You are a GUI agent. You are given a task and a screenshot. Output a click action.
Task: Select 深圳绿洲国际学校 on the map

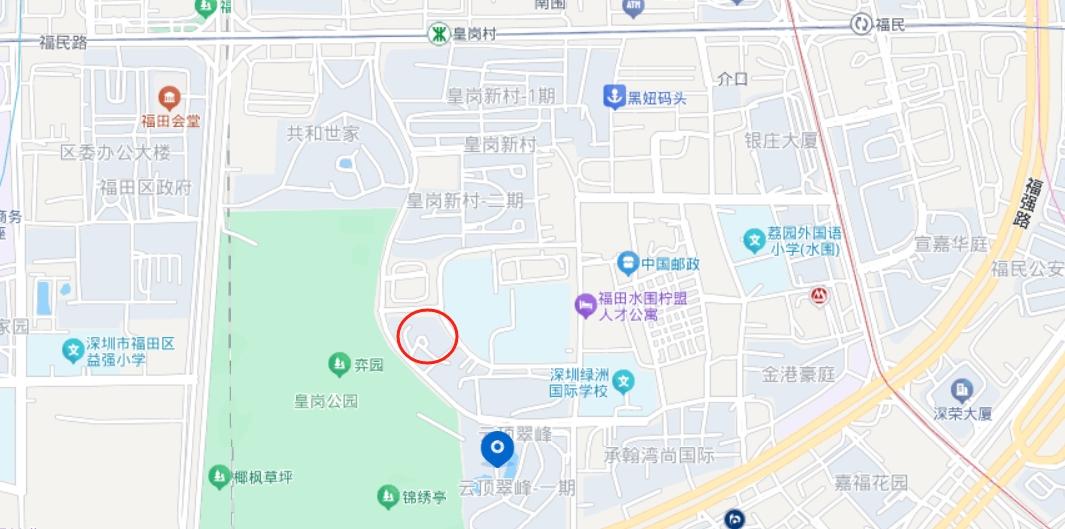point(624,381)
